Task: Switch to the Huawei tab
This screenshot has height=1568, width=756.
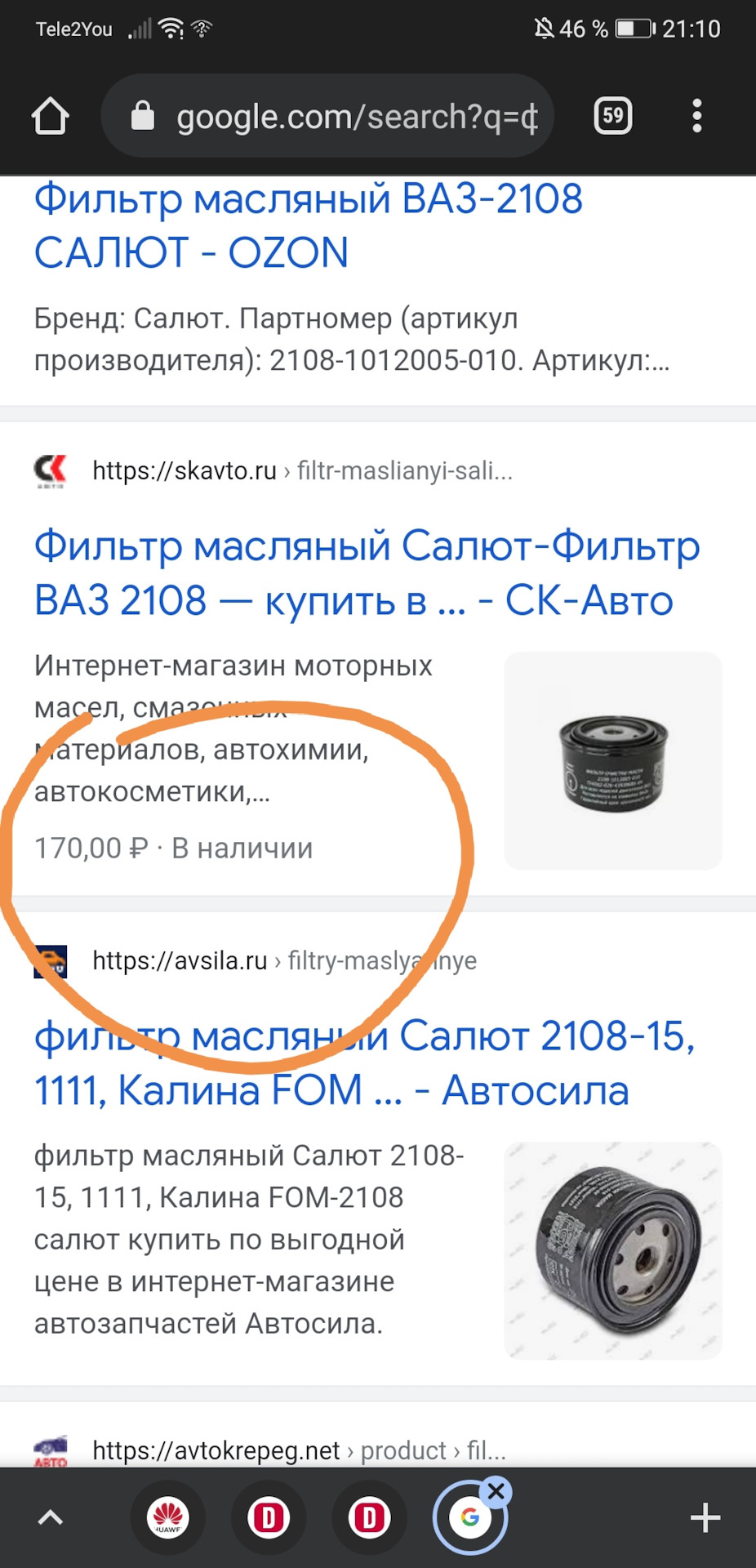Action: tap(168, 1517)
